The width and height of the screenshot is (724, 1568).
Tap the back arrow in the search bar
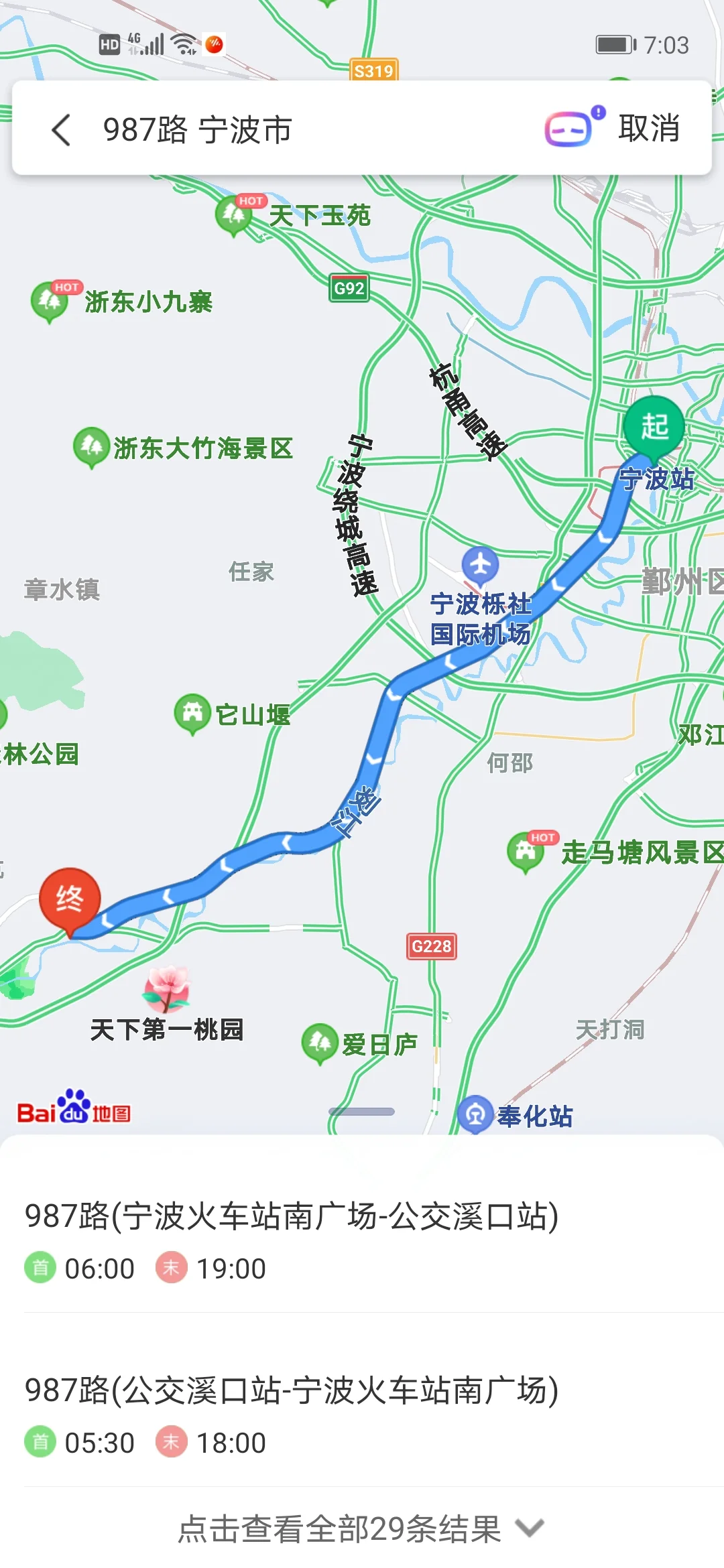61,128
